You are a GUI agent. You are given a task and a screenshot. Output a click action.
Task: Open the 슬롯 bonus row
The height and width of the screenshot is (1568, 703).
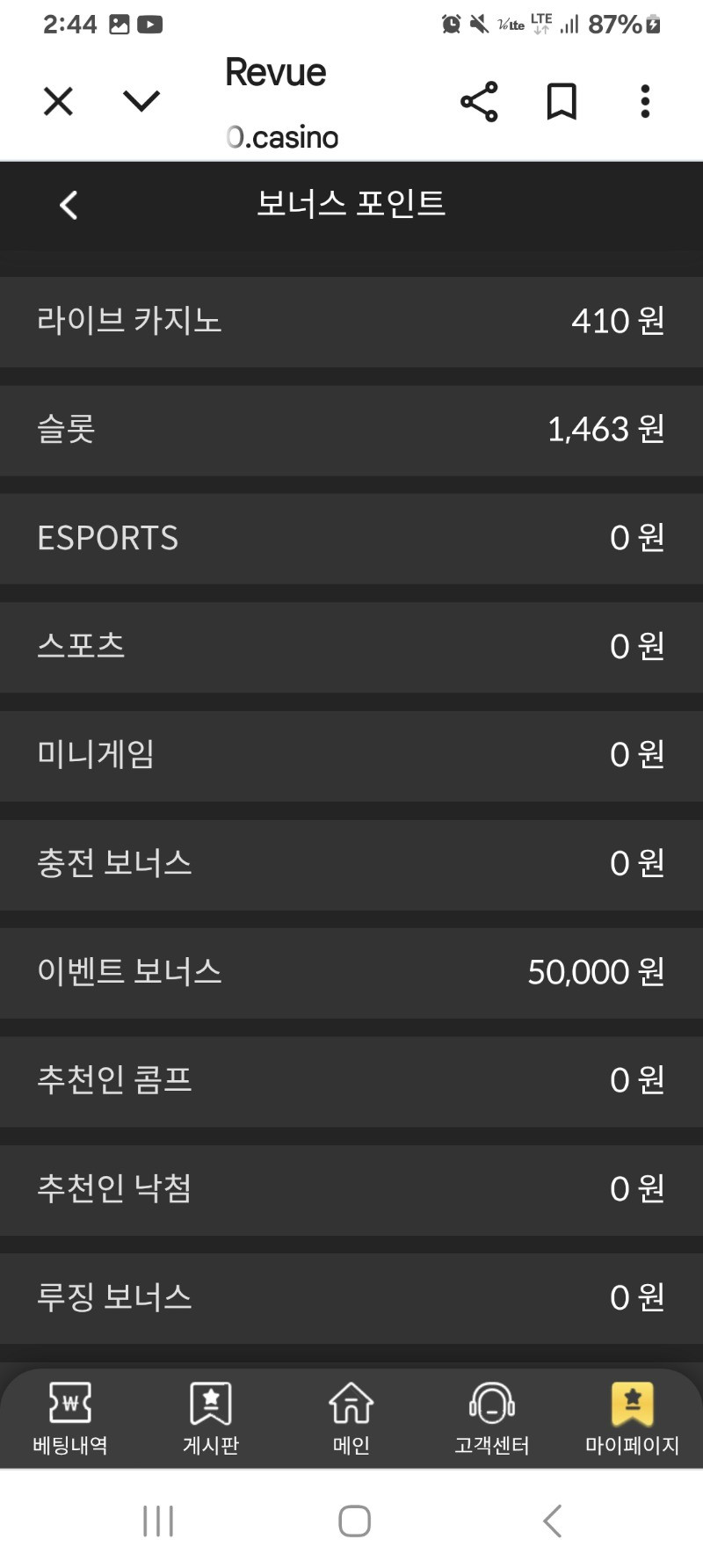pos(351,430)
